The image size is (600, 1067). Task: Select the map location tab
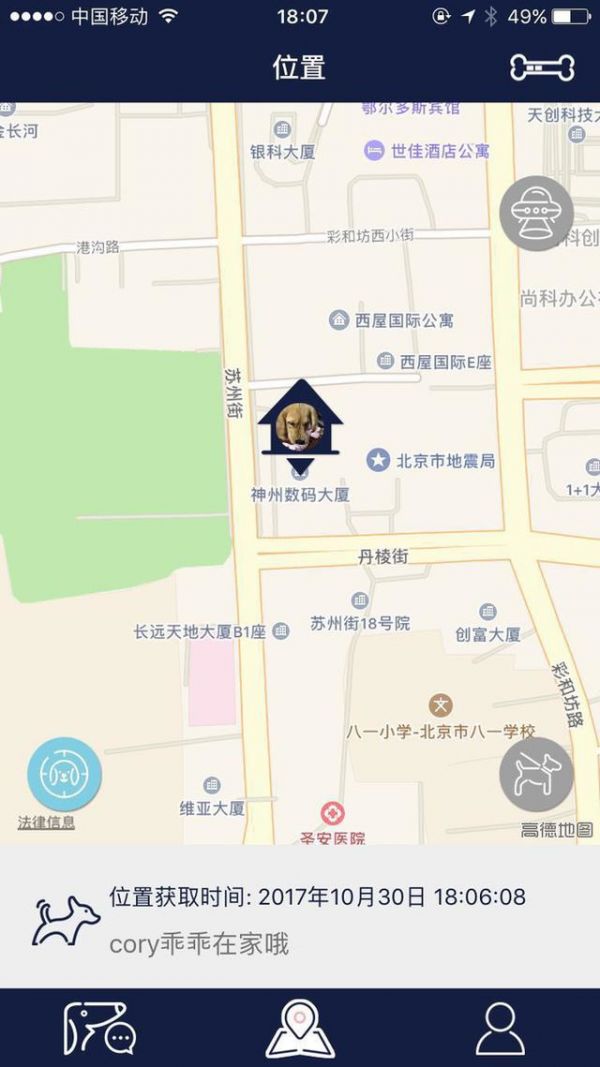pos(300,1028)
